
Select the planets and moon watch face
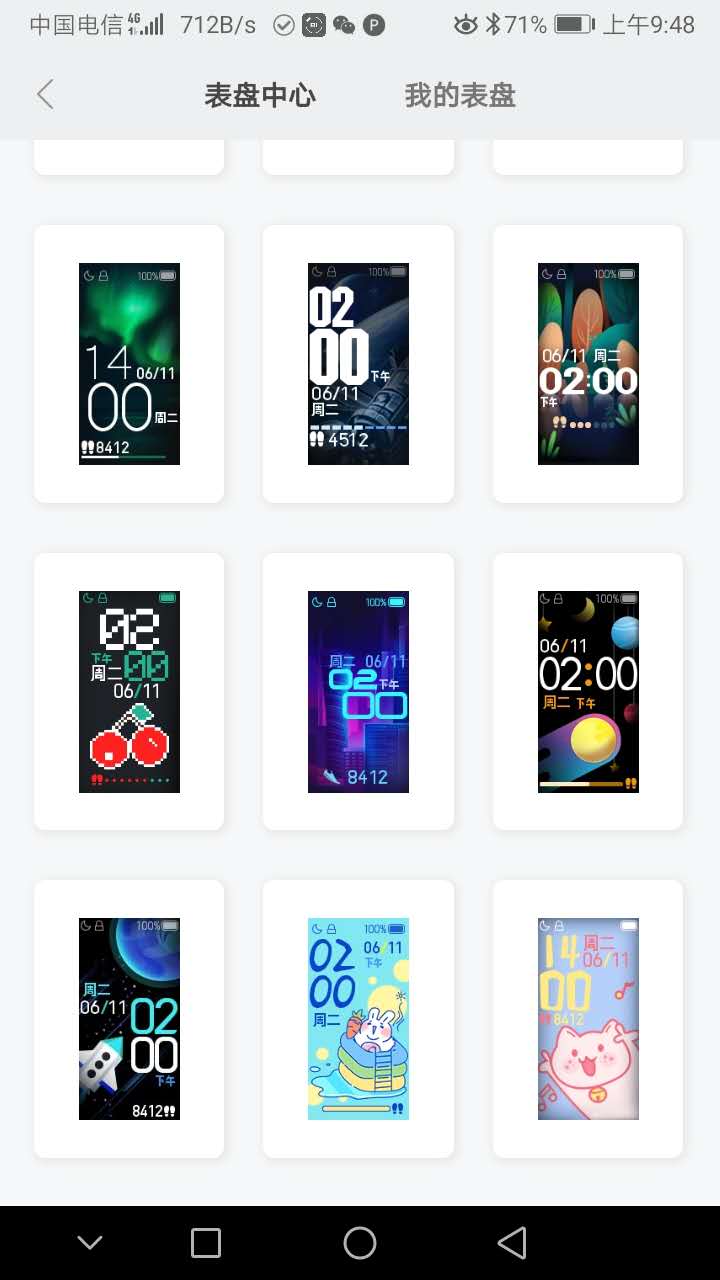(x=588, y=692)
